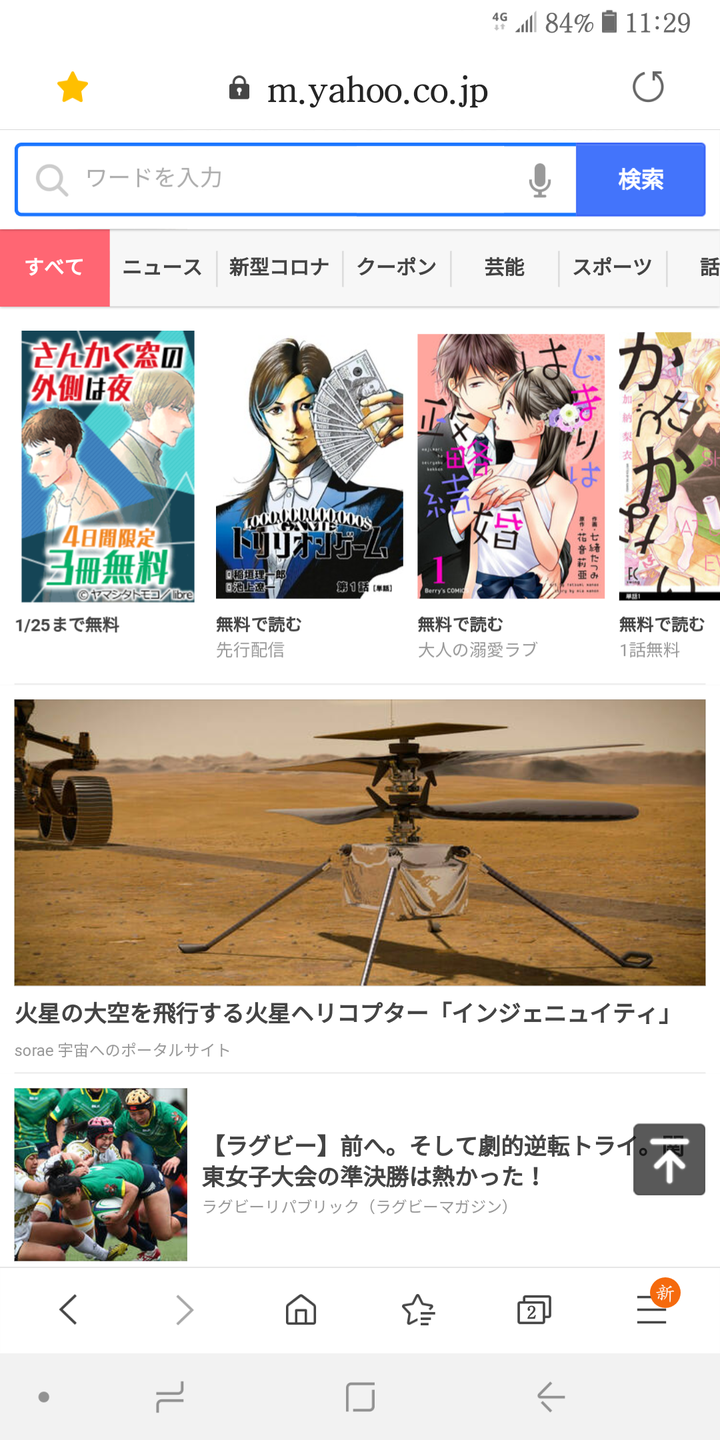Switch to the ニュース tab
720x1440 pixels.
tap(162, 267)
